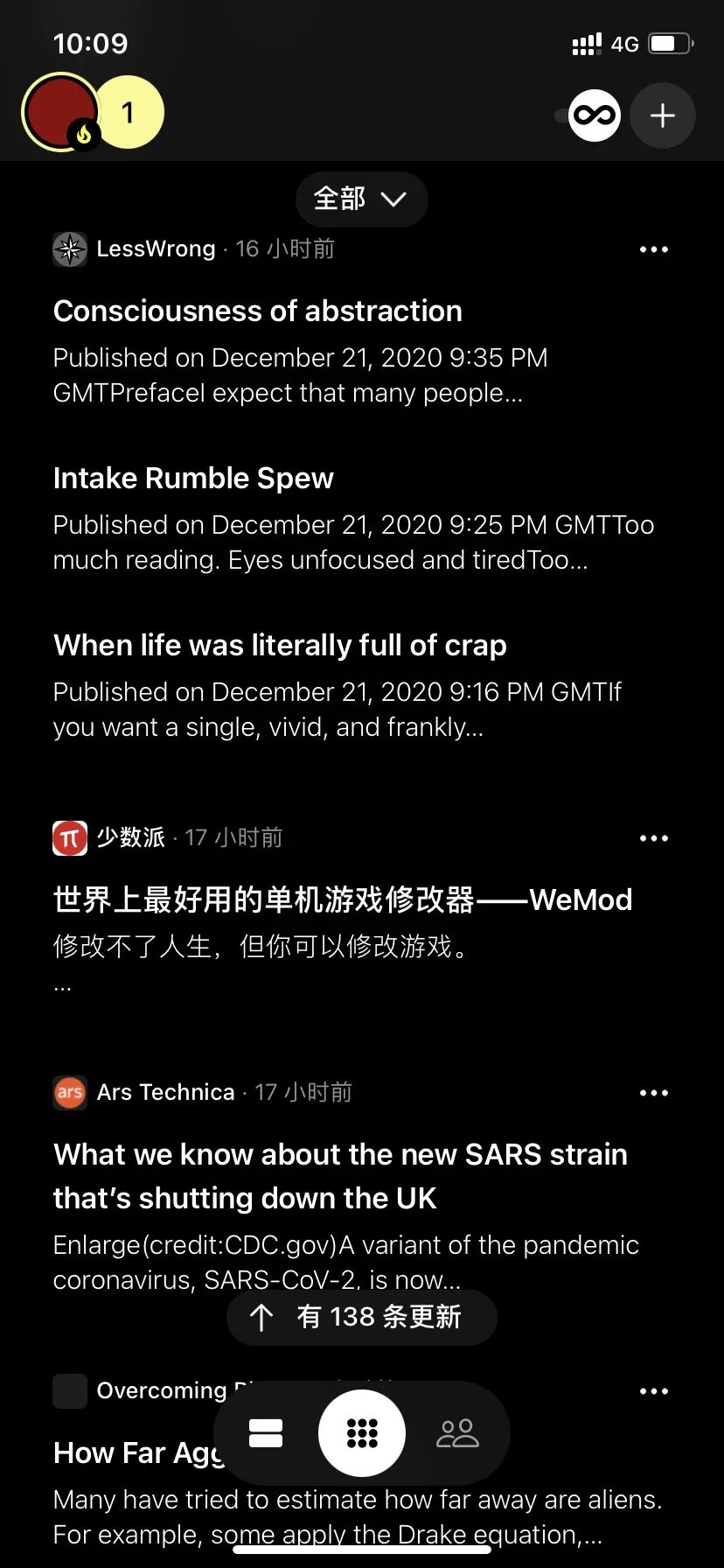Image resolution: width=724 pixels, height=1568 pixels.
Task: Add a new feed with plus button
Action: click(x=663, y=115)
